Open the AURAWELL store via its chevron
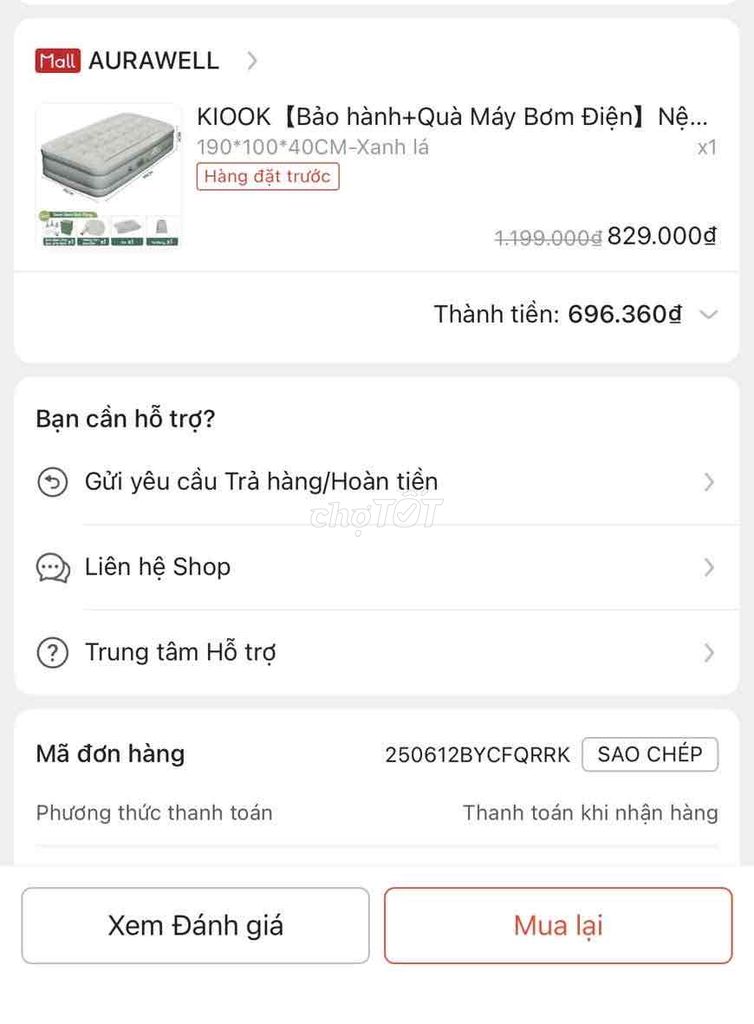The image size is (754, 1024). 252,60
